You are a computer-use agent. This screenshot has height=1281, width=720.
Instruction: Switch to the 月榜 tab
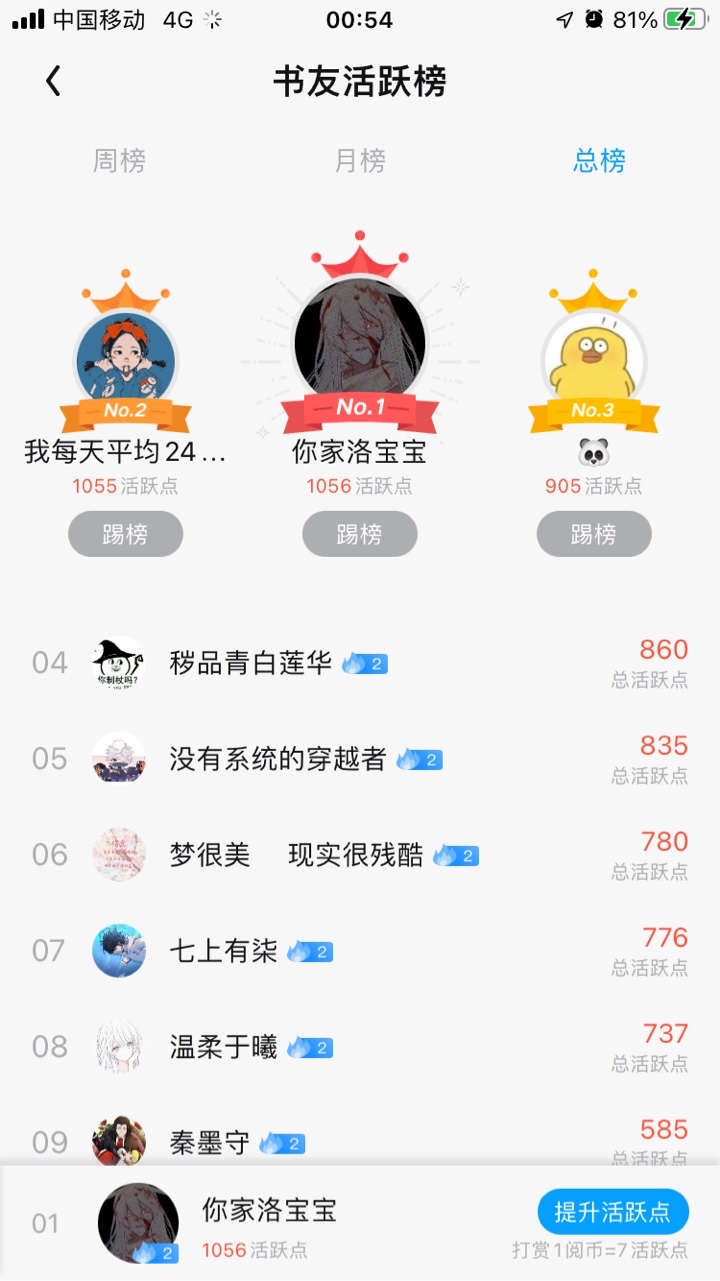[x=359, y=160]
